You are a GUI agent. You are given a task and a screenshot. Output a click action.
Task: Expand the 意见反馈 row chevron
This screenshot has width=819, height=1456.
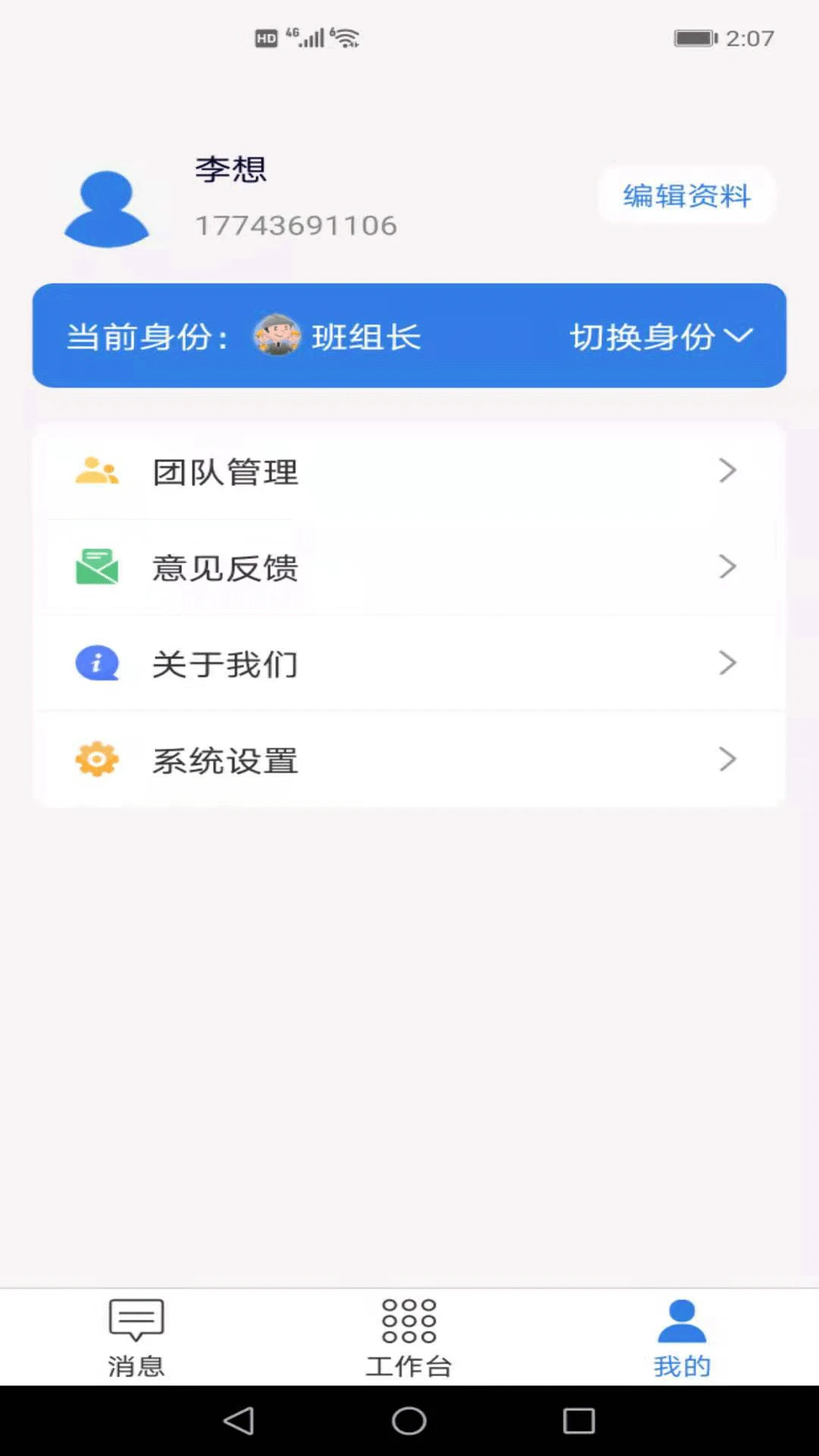(729, 567)
